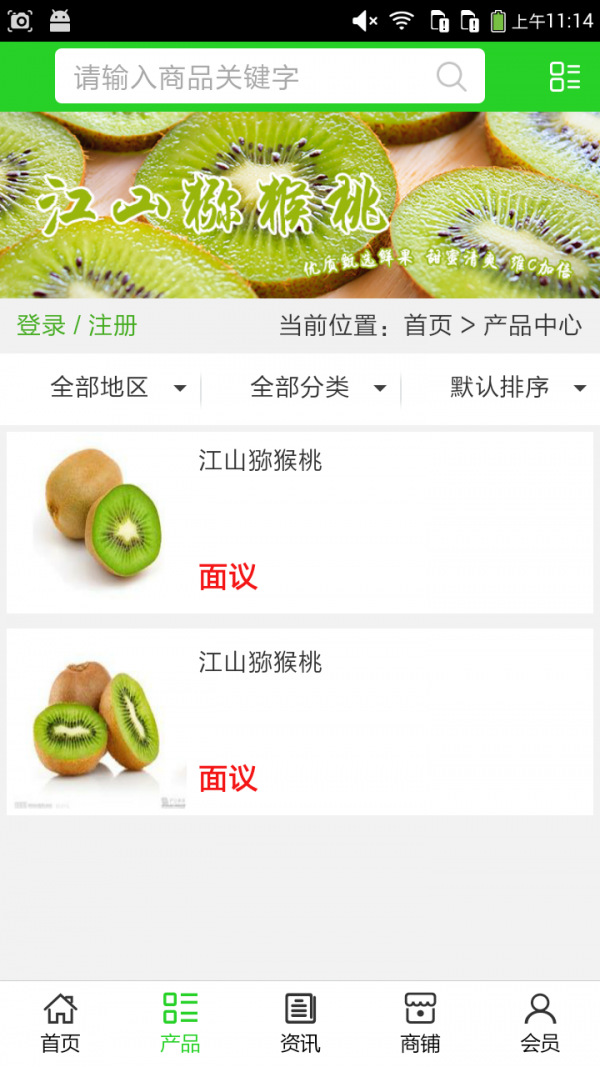Viewport: 600px width, 1067px height.
Task: Tap the product keyword search field
Action: click(245, 77)
